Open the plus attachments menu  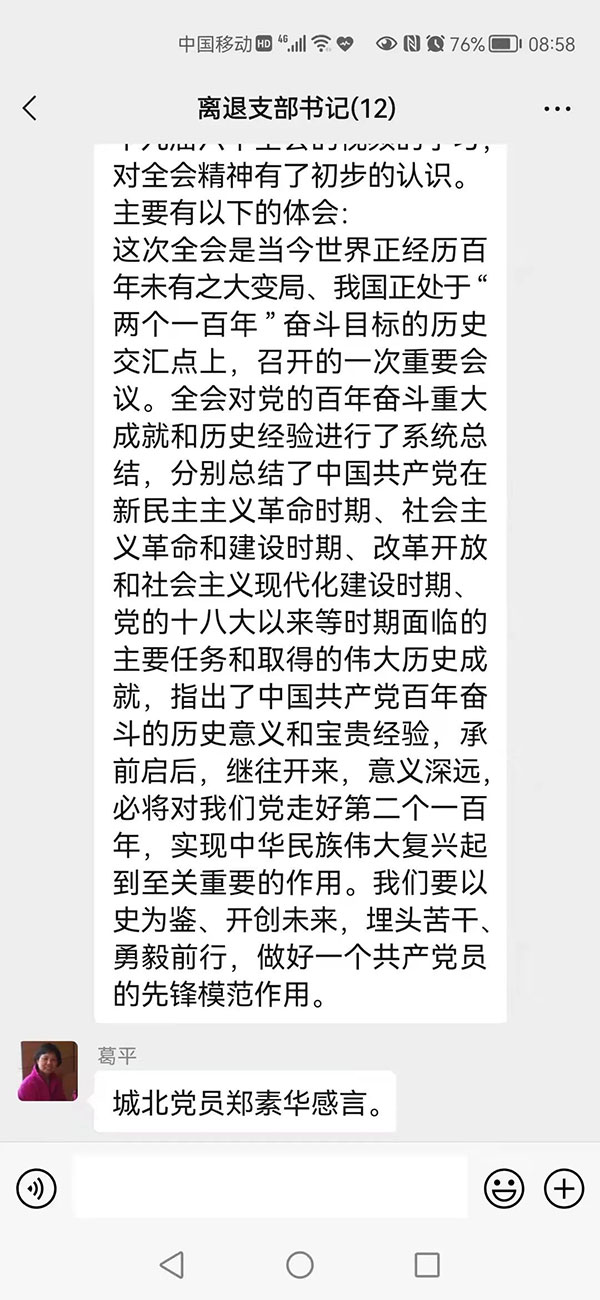[x=563, y=1188]
